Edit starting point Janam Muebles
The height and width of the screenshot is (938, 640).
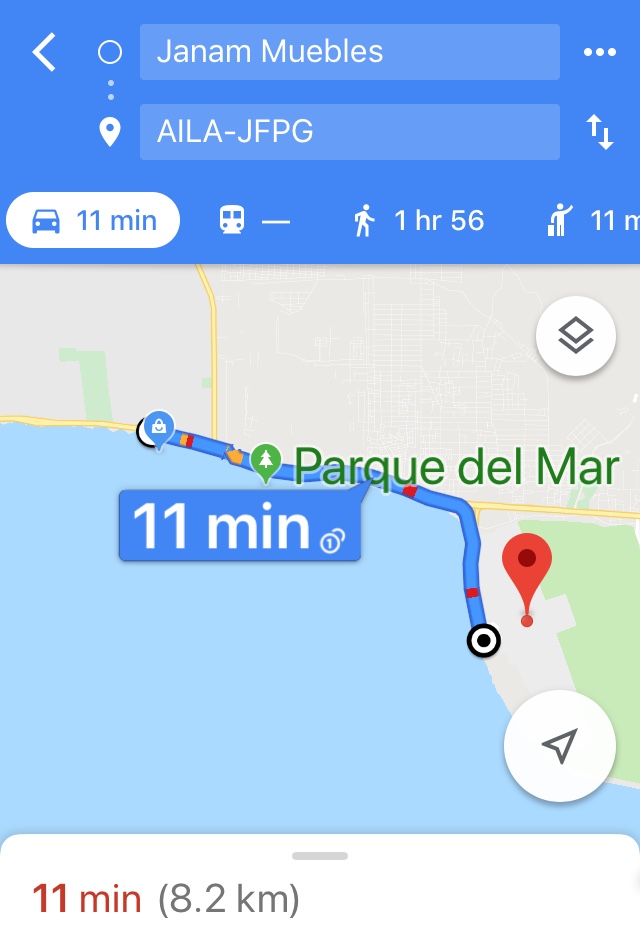click(349, 52)
